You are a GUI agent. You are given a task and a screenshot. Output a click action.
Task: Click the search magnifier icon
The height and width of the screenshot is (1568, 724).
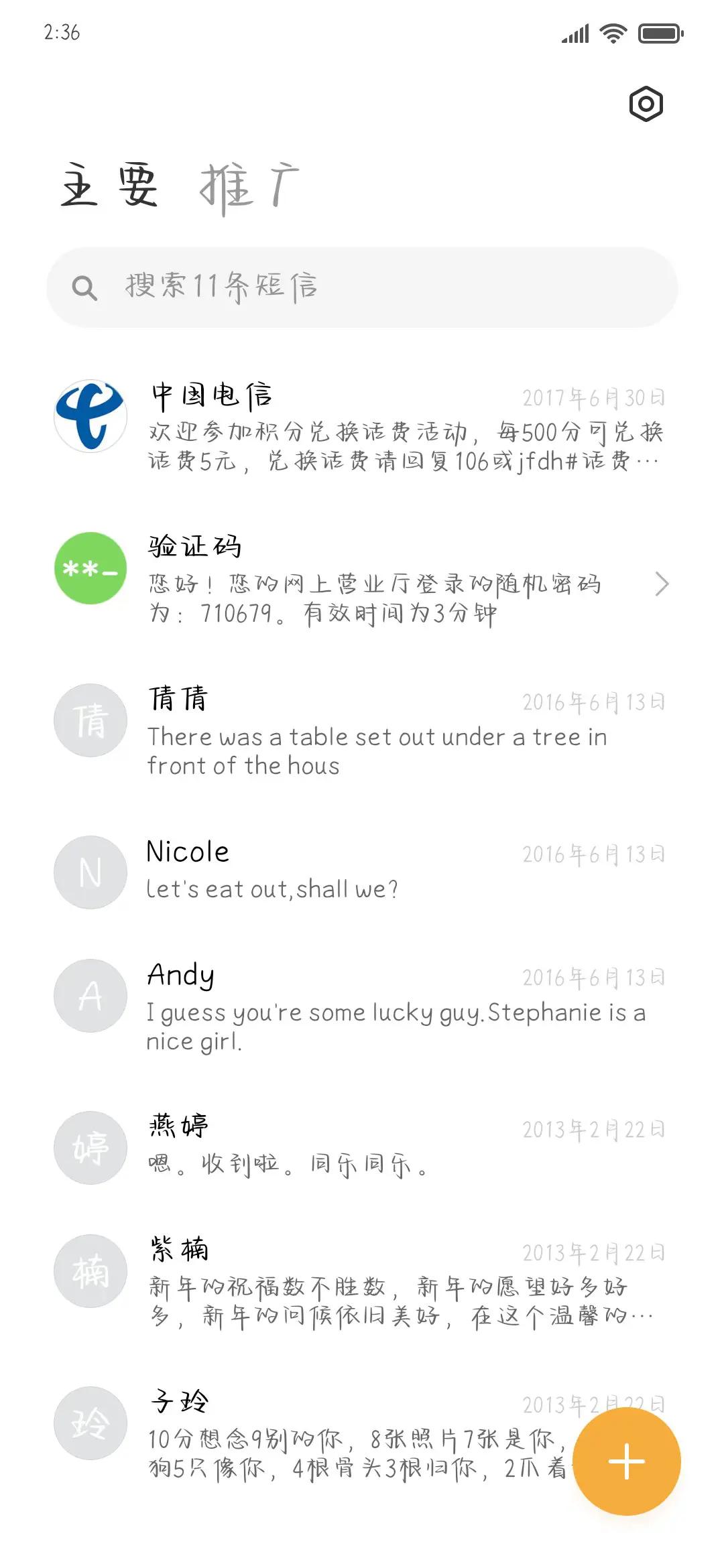click(83, 287)
